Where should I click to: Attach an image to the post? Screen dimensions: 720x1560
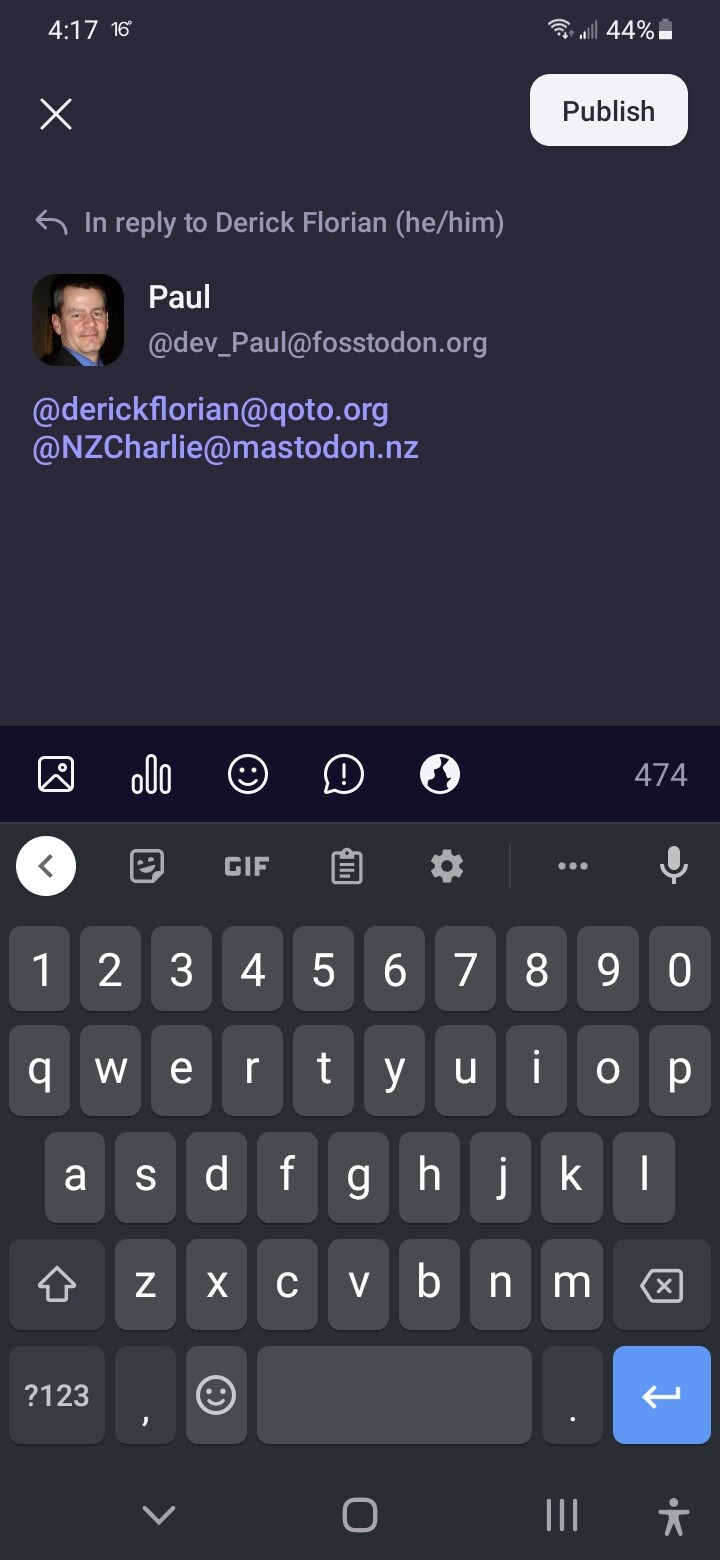pyautogui.click(x=56, y=774)
